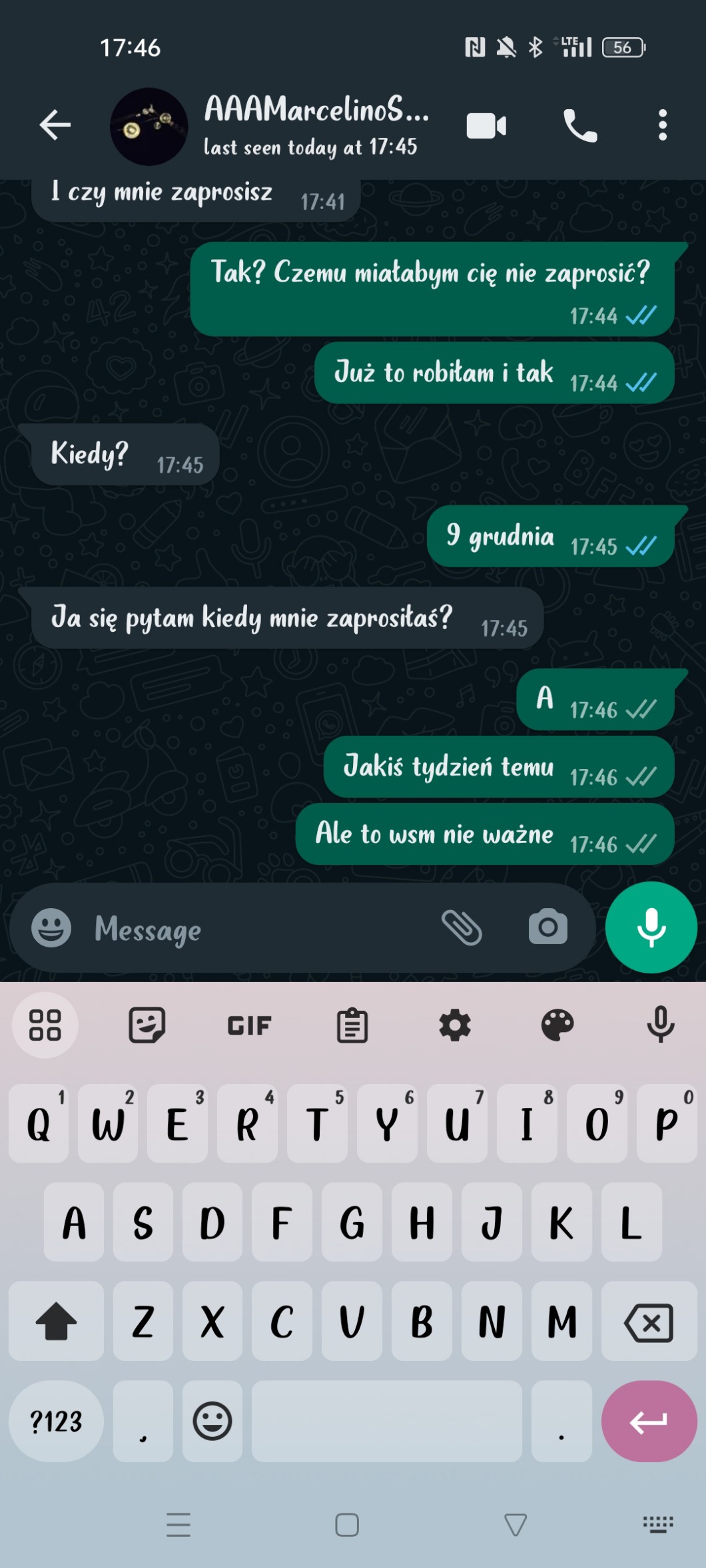Start keyboard voice typing
The width and height of the screenshot is (706, 1568).
(660, 1025)
